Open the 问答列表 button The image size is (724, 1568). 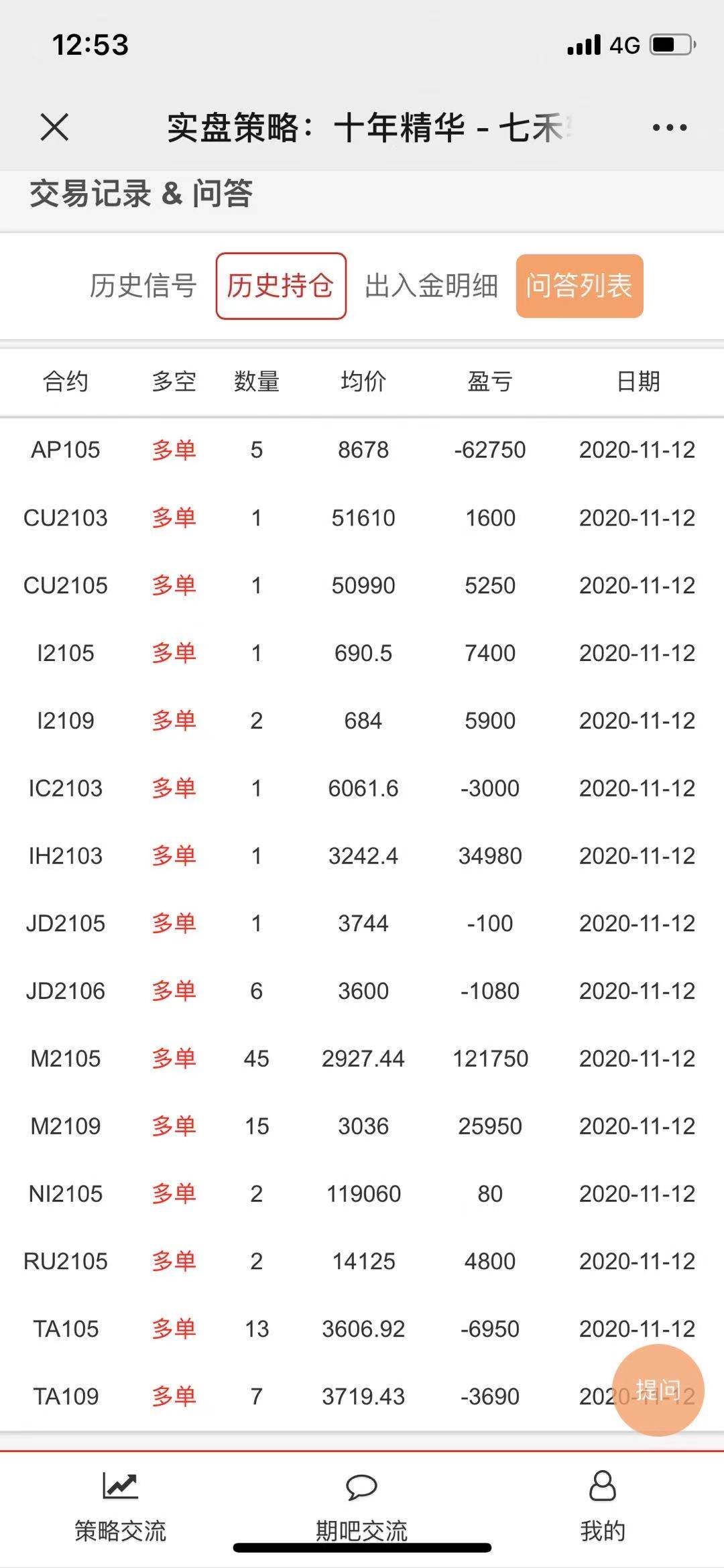point(579,286)
